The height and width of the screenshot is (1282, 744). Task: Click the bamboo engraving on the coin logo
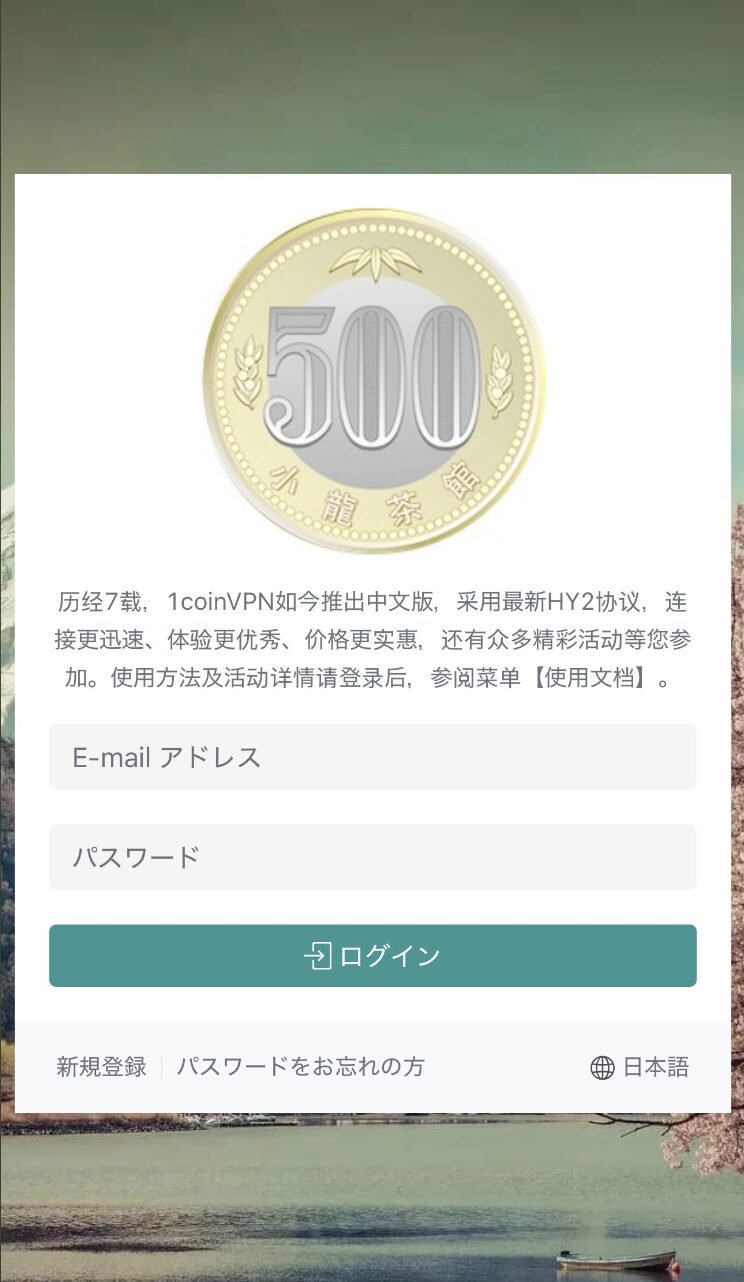coord(375,262)
